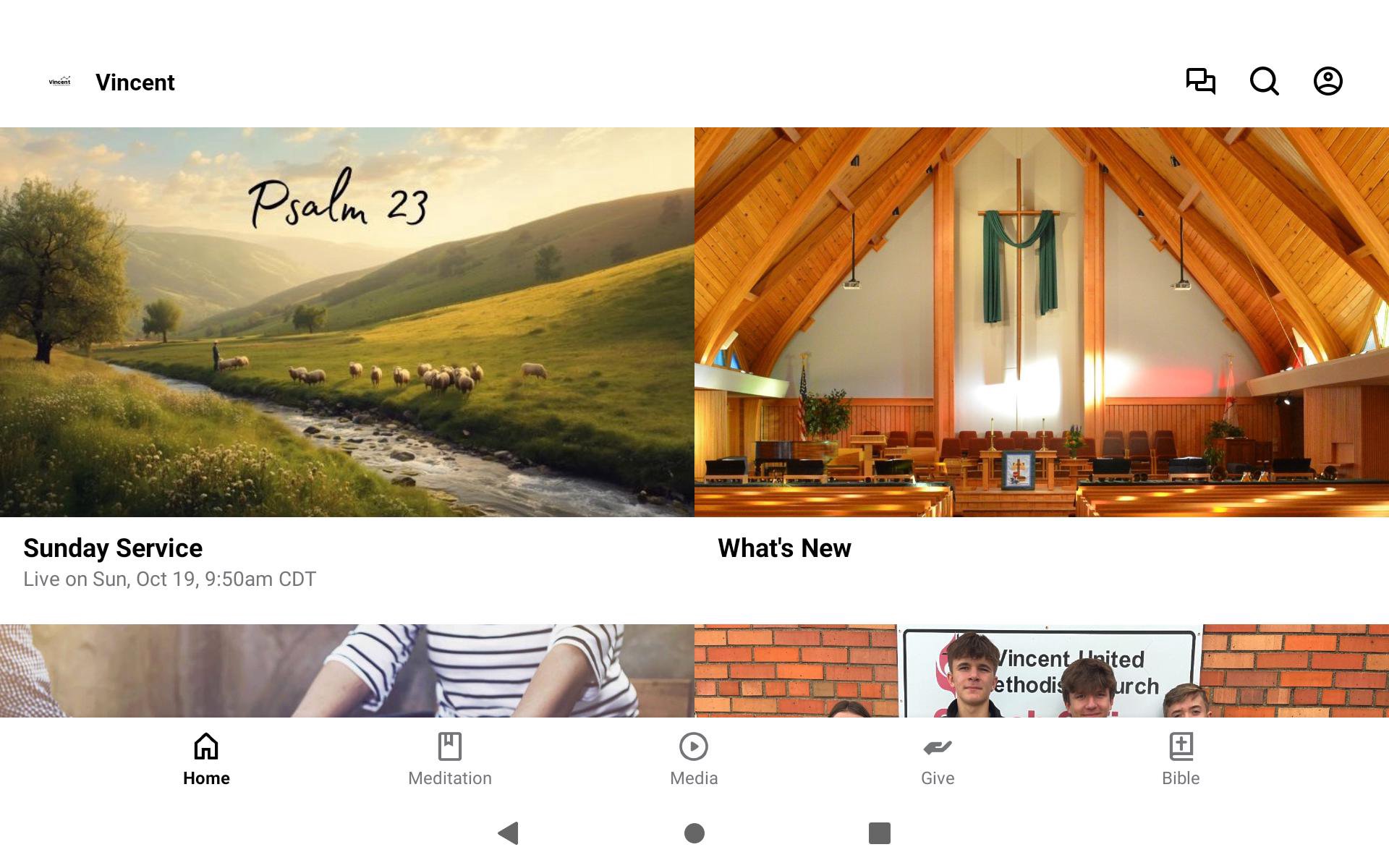The image size is (1389, 868).
Task: Open the messages chat icon
Action: (x=1200, y=81)
